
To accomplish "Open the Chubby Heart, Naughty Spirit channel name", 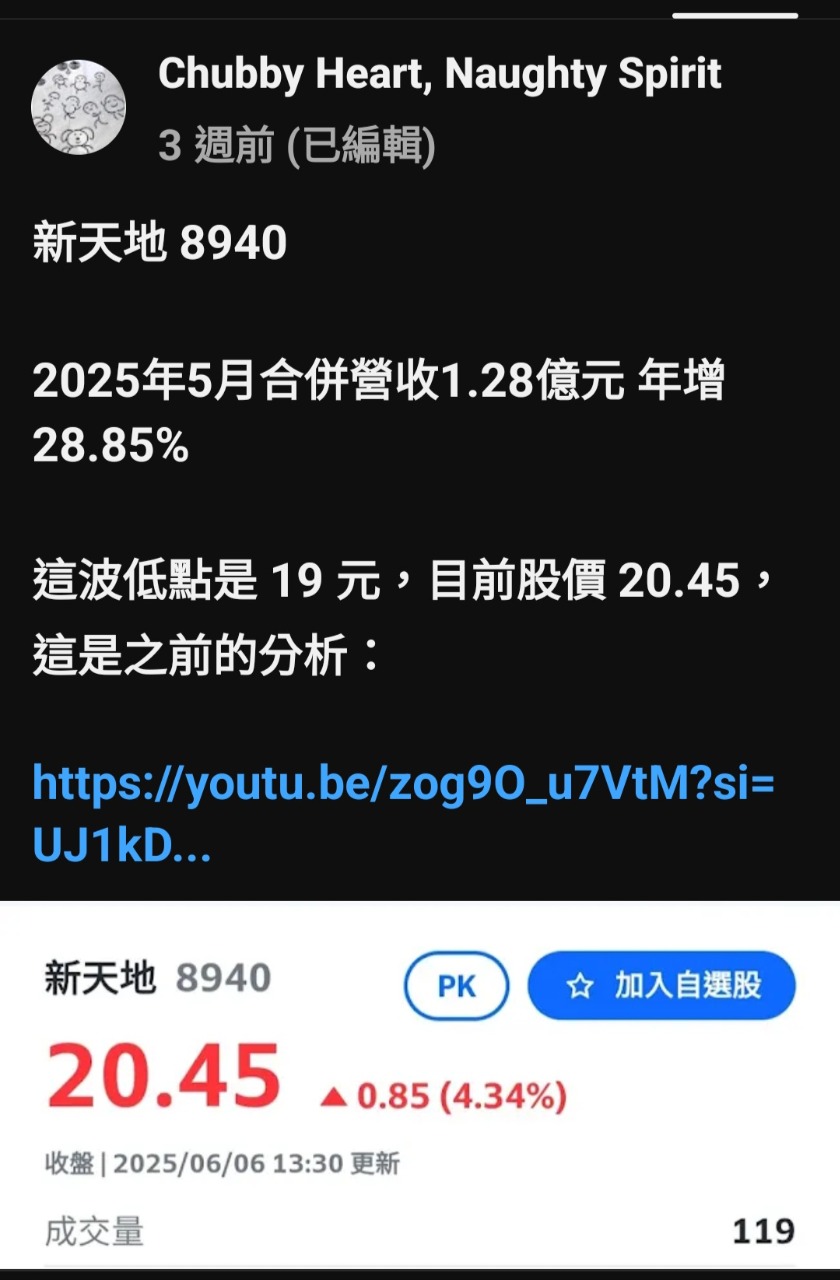I will [439, 75].
